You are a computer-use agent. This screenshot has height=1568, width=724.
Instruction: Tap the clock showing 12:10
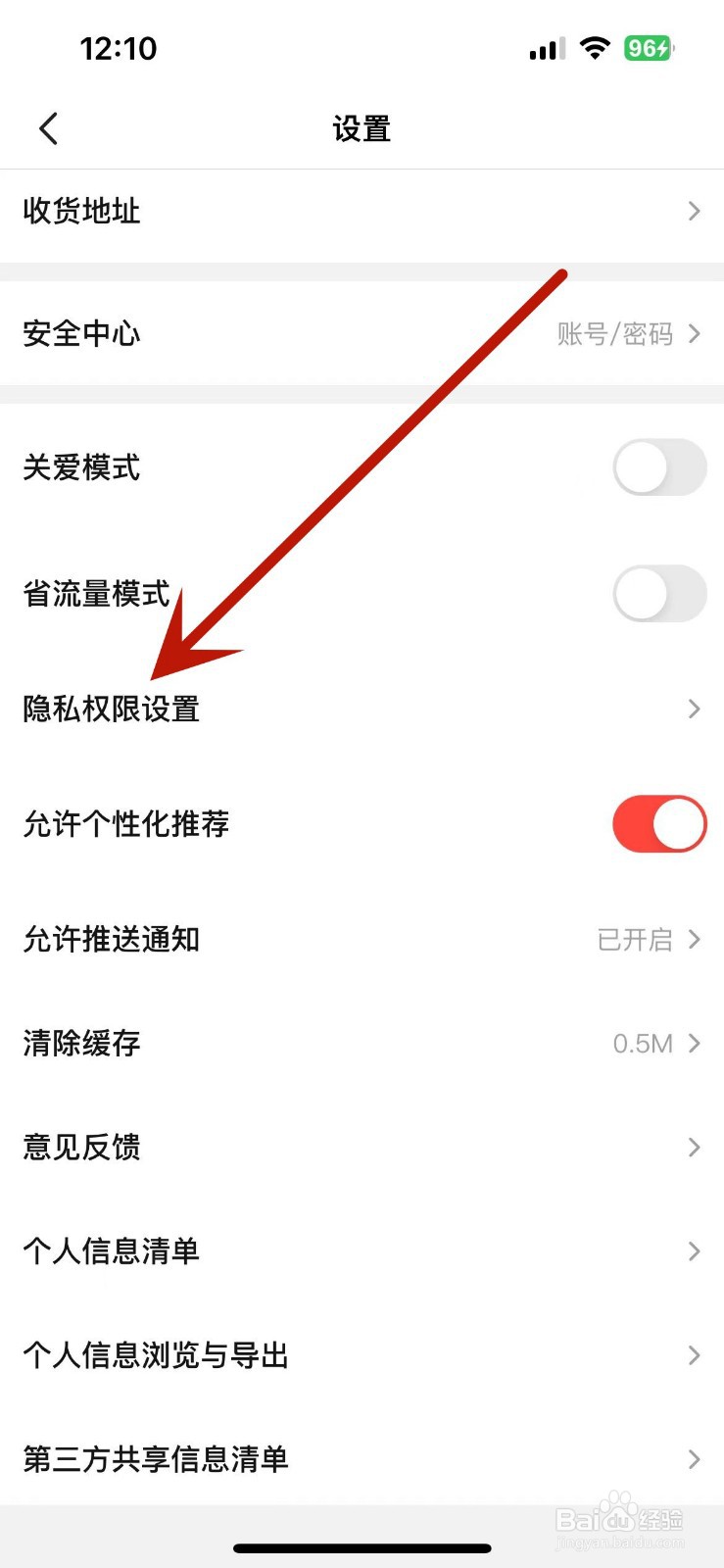[120, 47]
